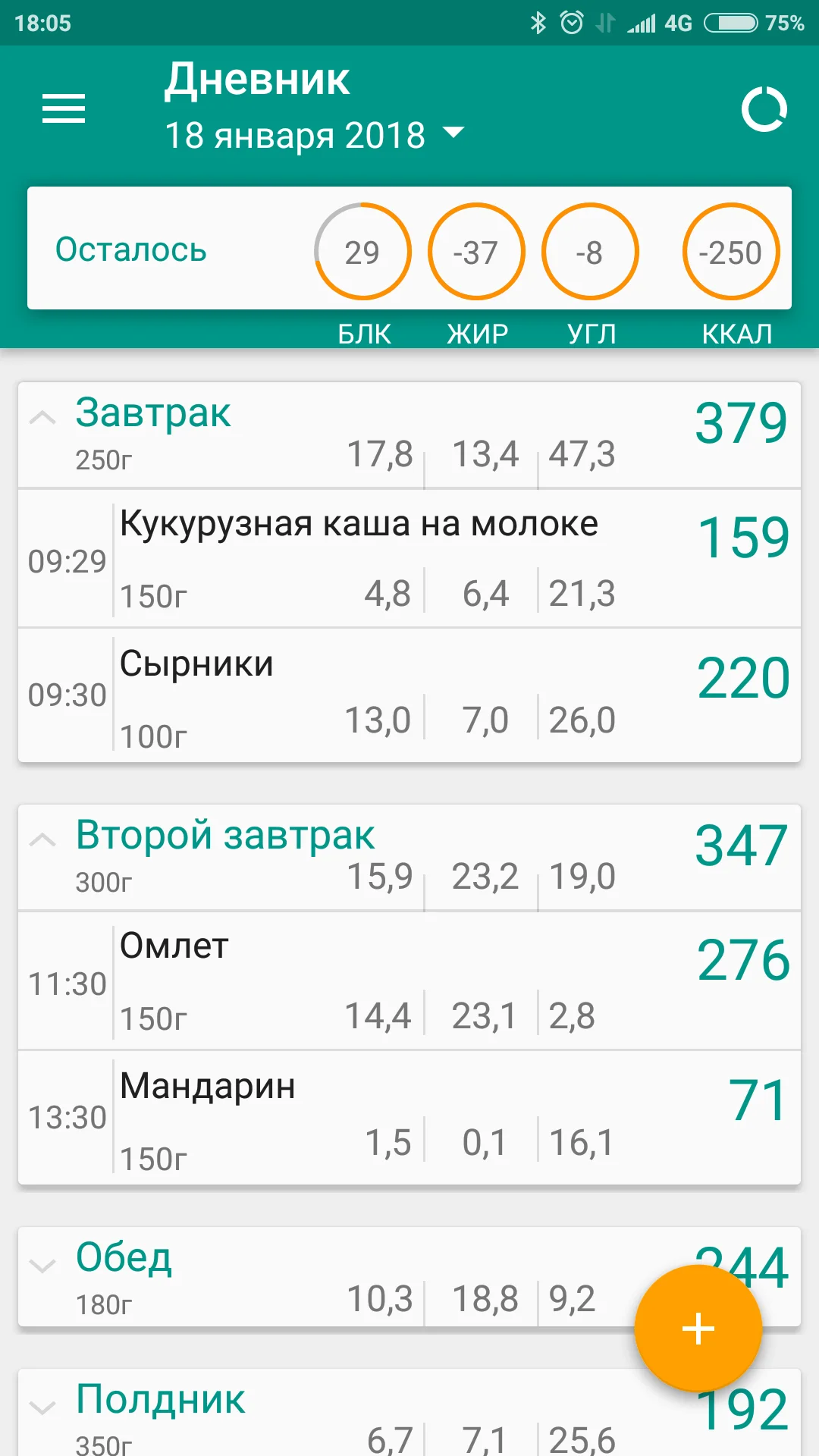819x1456 pixels.
Task: View the Осталось remaining nutrients card
Action: point(409,249)
